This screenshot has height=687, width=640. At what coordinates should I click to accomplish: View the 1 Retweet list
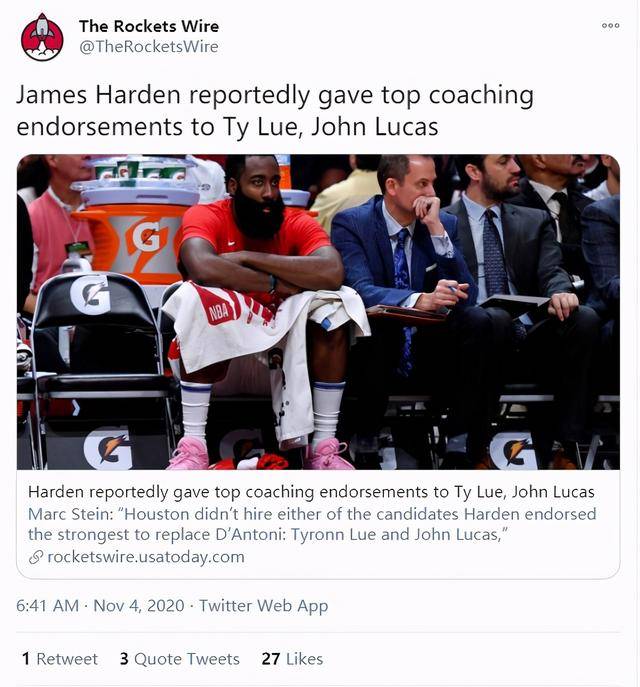pos(60,658)
